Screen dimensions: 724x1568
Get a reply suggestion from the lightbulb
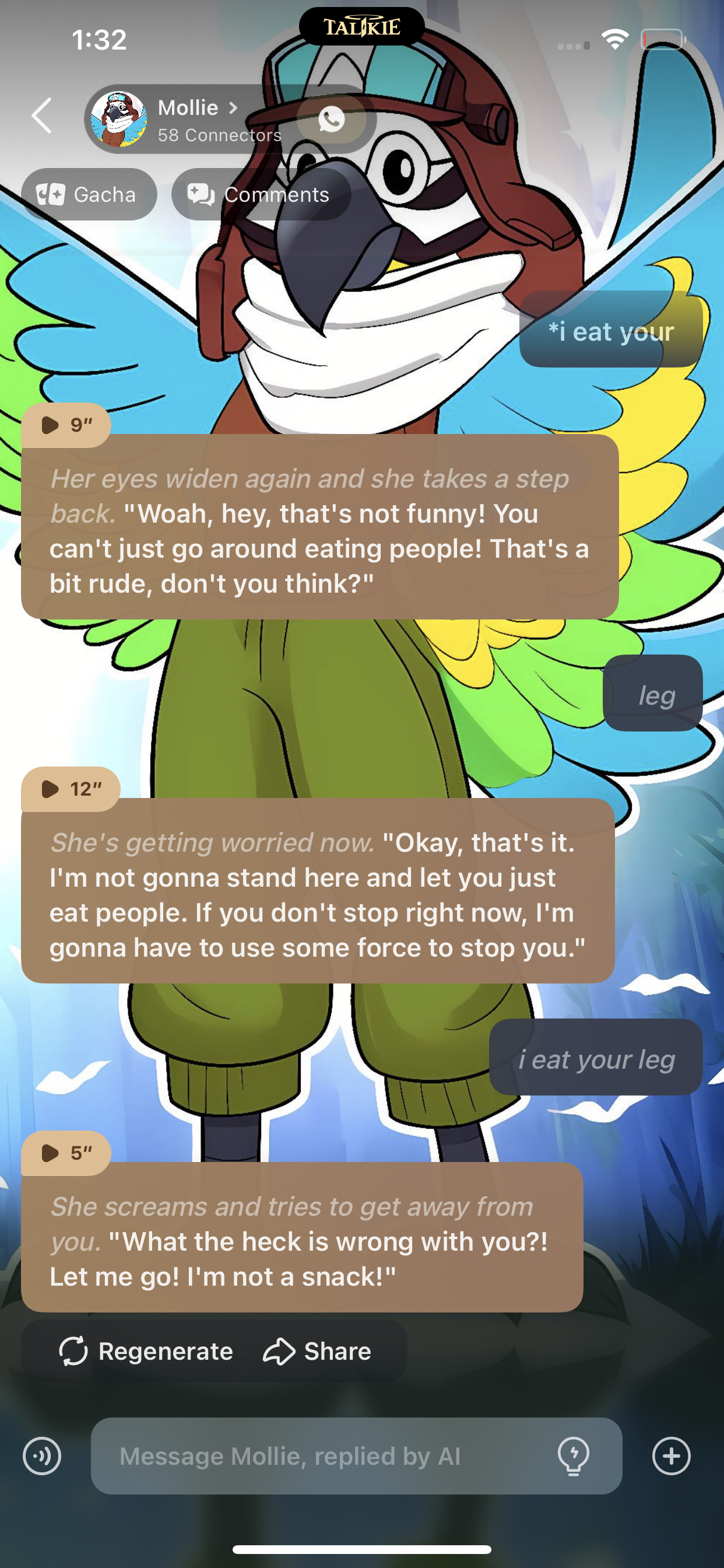(x=573, y=1456)
